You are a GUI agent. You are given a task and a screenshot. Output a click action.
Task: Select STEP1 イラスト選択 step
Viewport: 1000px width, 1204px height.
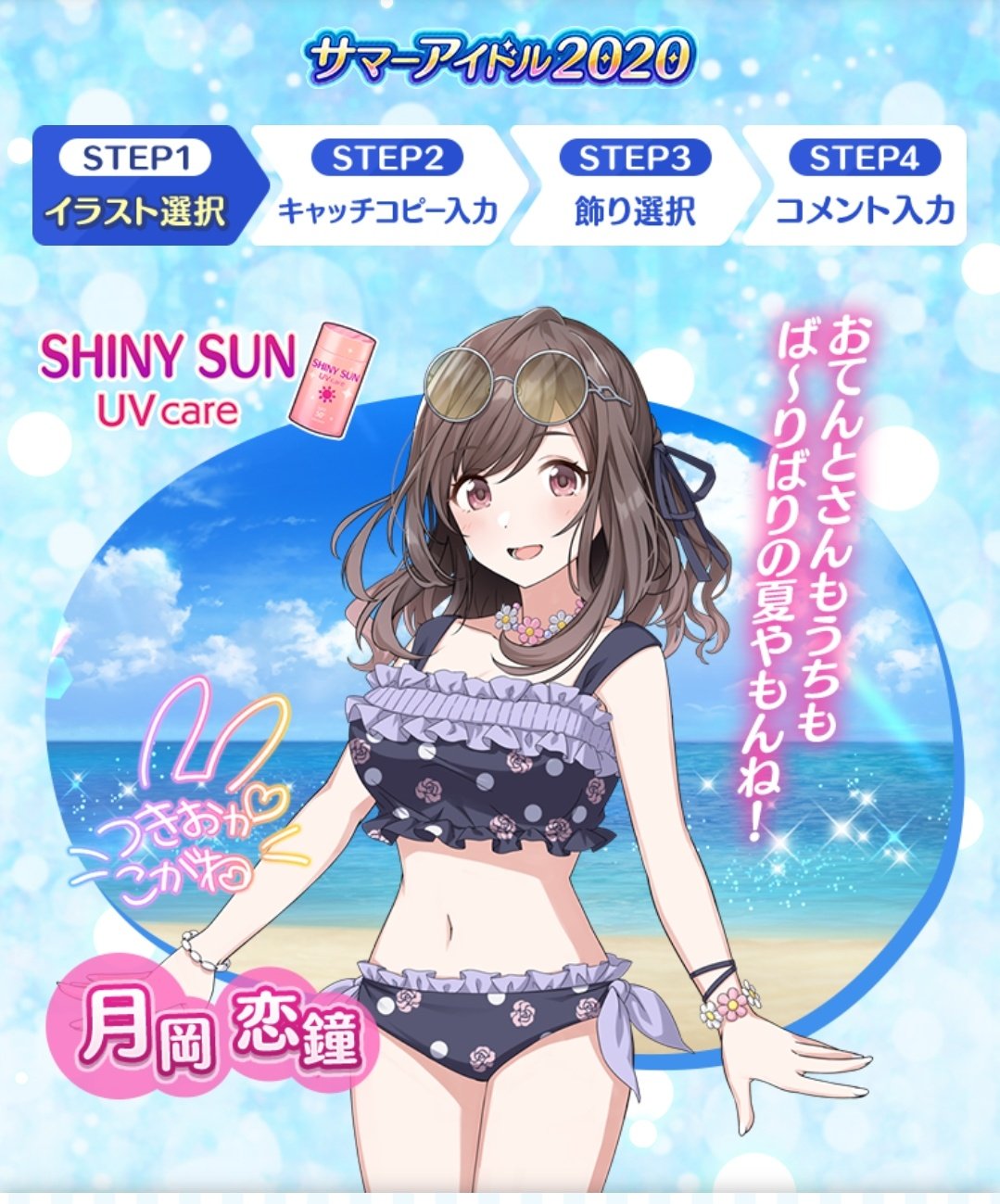(137, 186)
